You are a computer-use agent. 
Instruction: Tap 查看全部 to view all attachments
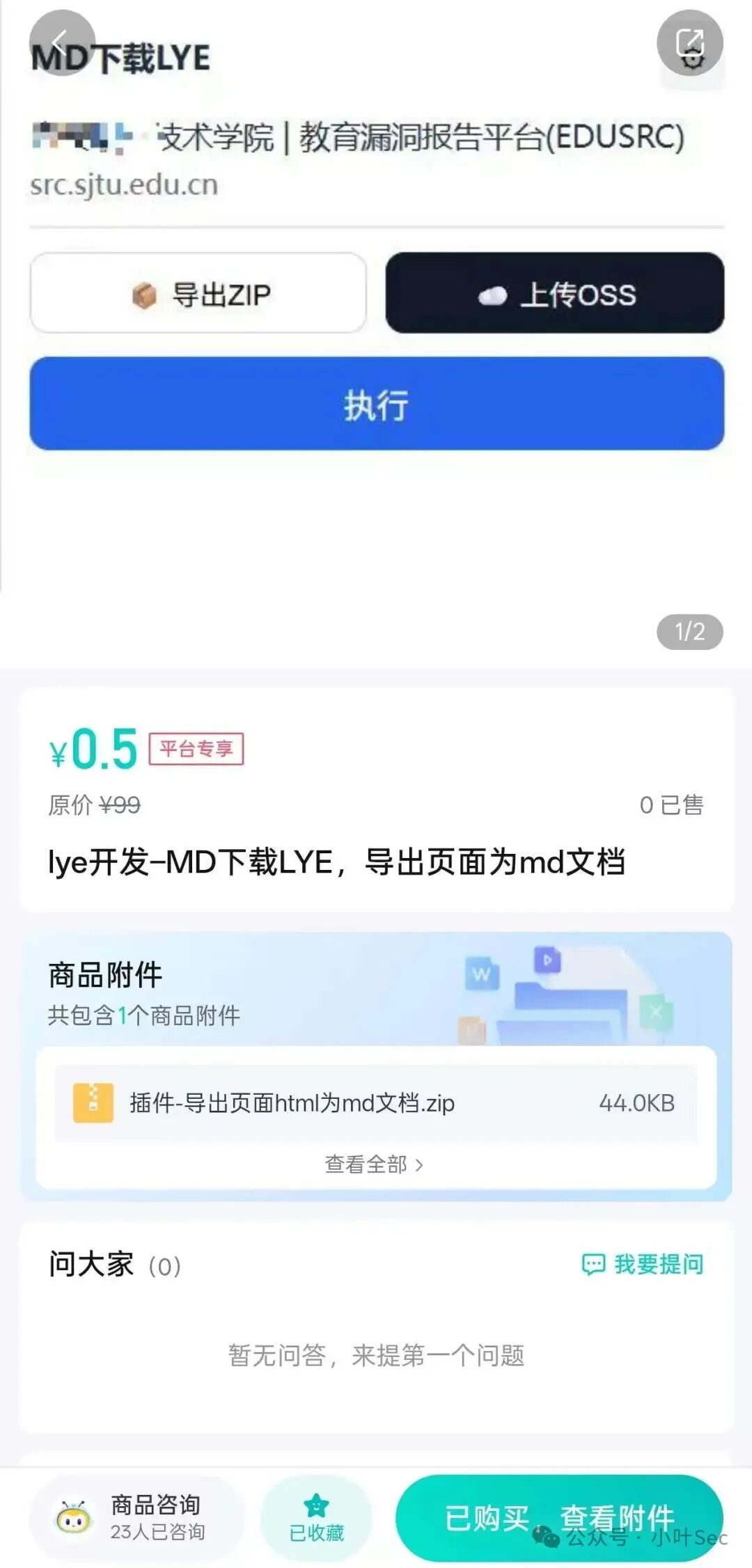tap(374, 1164)
